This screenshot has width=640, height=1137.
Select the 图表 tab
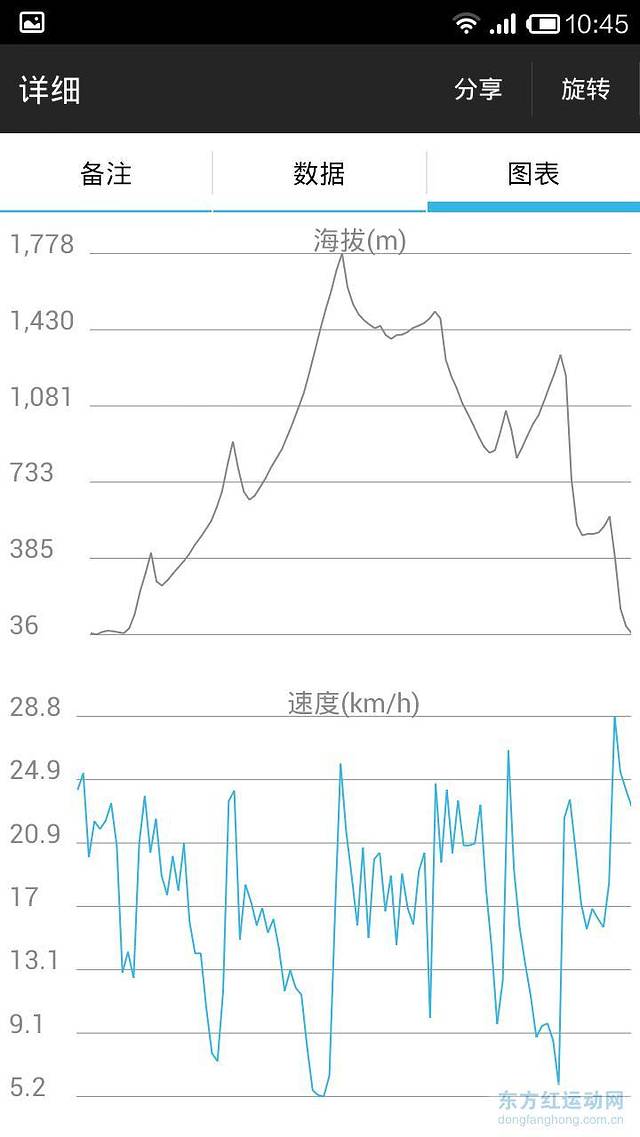tap(533, 174)
